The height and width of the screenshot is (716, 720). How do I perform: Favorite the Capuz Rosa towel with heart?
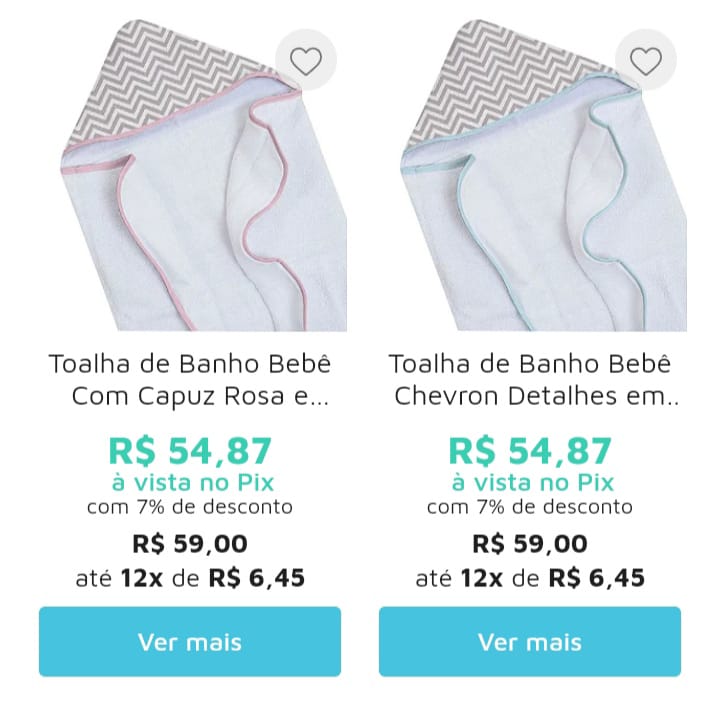pyautogui.click(x=306, y=61)
